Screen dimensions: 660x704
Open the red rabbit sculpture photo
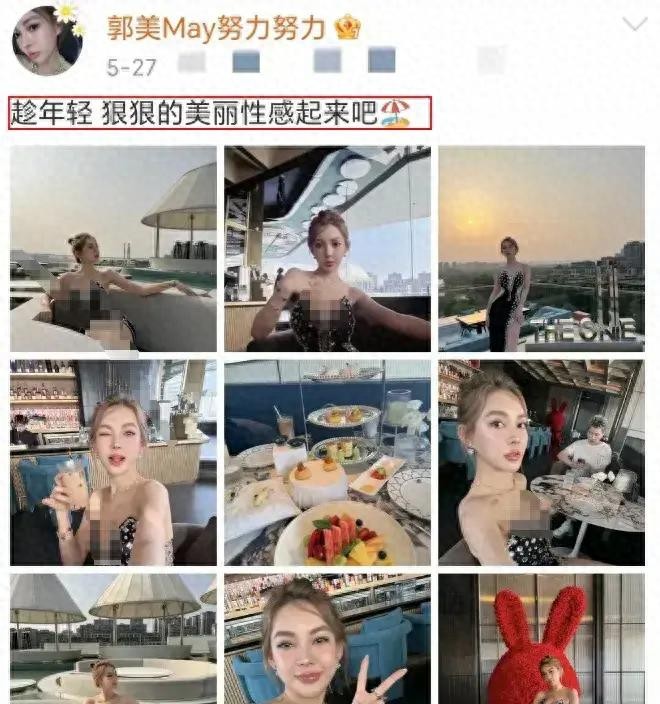point(541,638)
